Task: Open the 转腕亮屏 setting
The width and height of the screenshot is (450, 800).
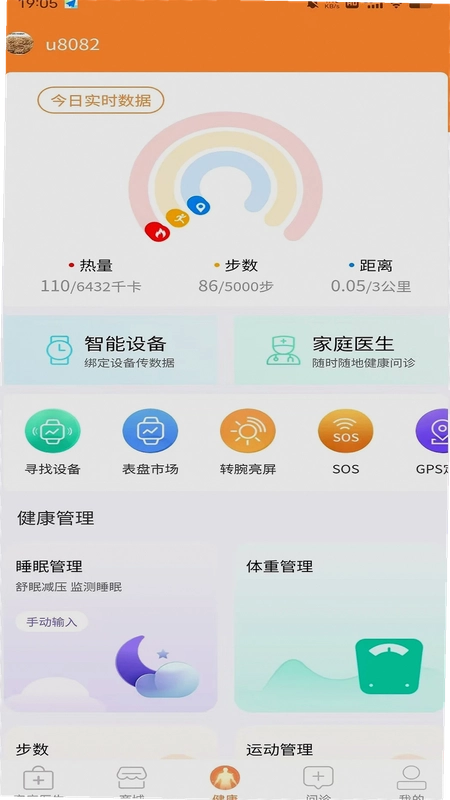Action: (x=248, y=442)
